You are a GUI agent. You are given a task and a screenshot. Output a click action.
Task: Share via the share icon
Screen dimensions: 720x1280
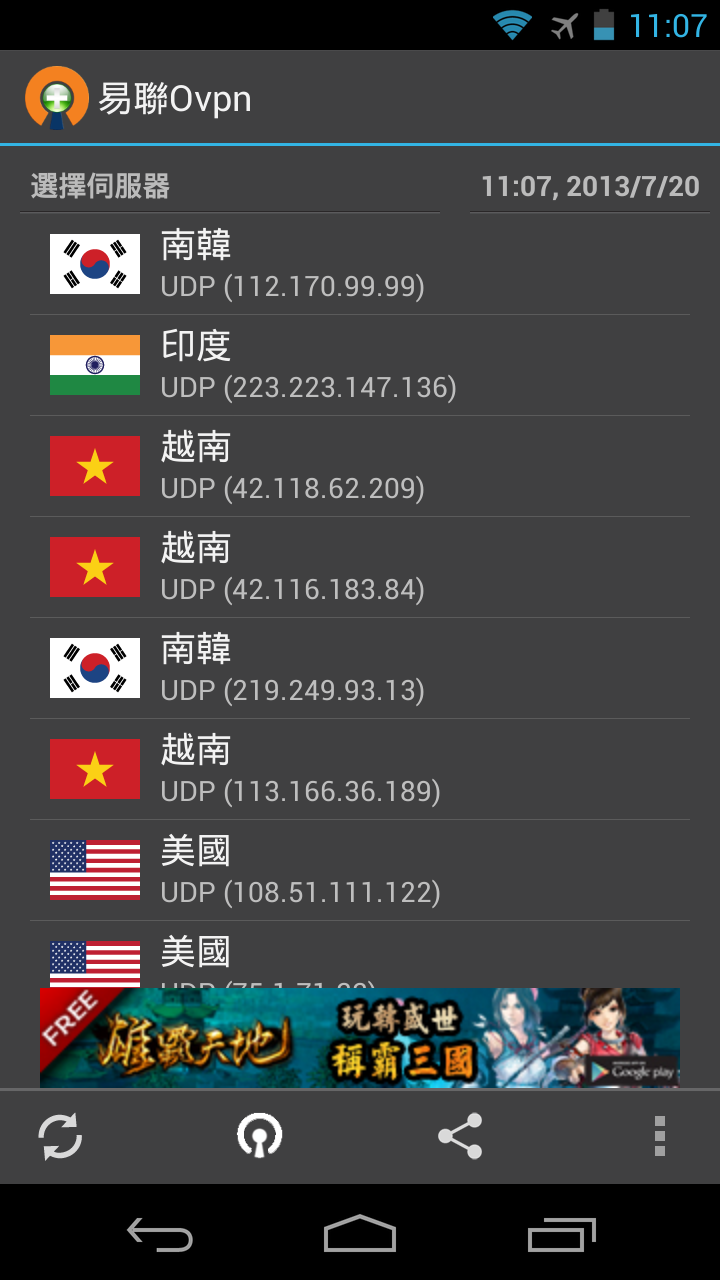click(x=460, y=1137)
